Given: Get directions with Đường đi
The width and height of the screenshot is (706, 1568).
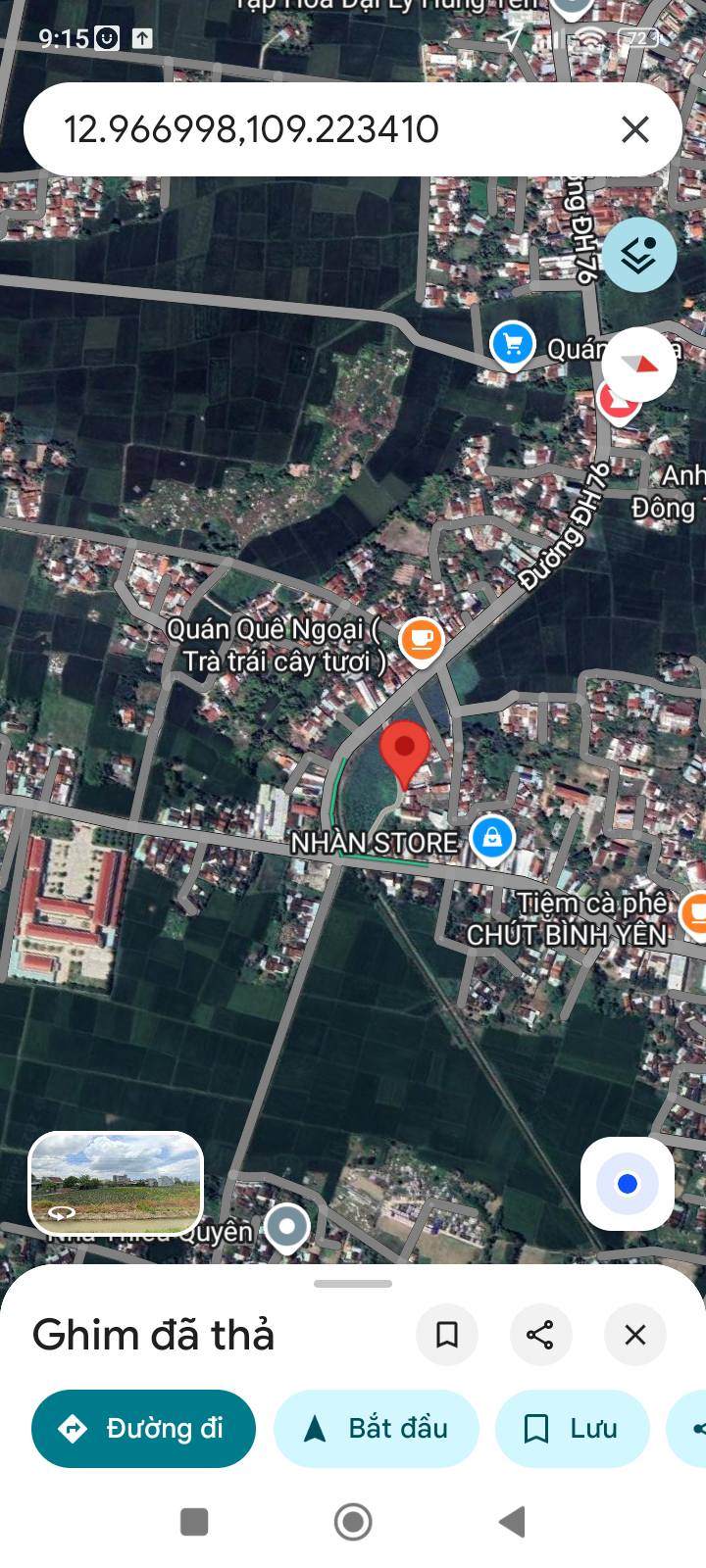Looking at the screenshot, I should pyautogui.click(x=143, y=1429).
